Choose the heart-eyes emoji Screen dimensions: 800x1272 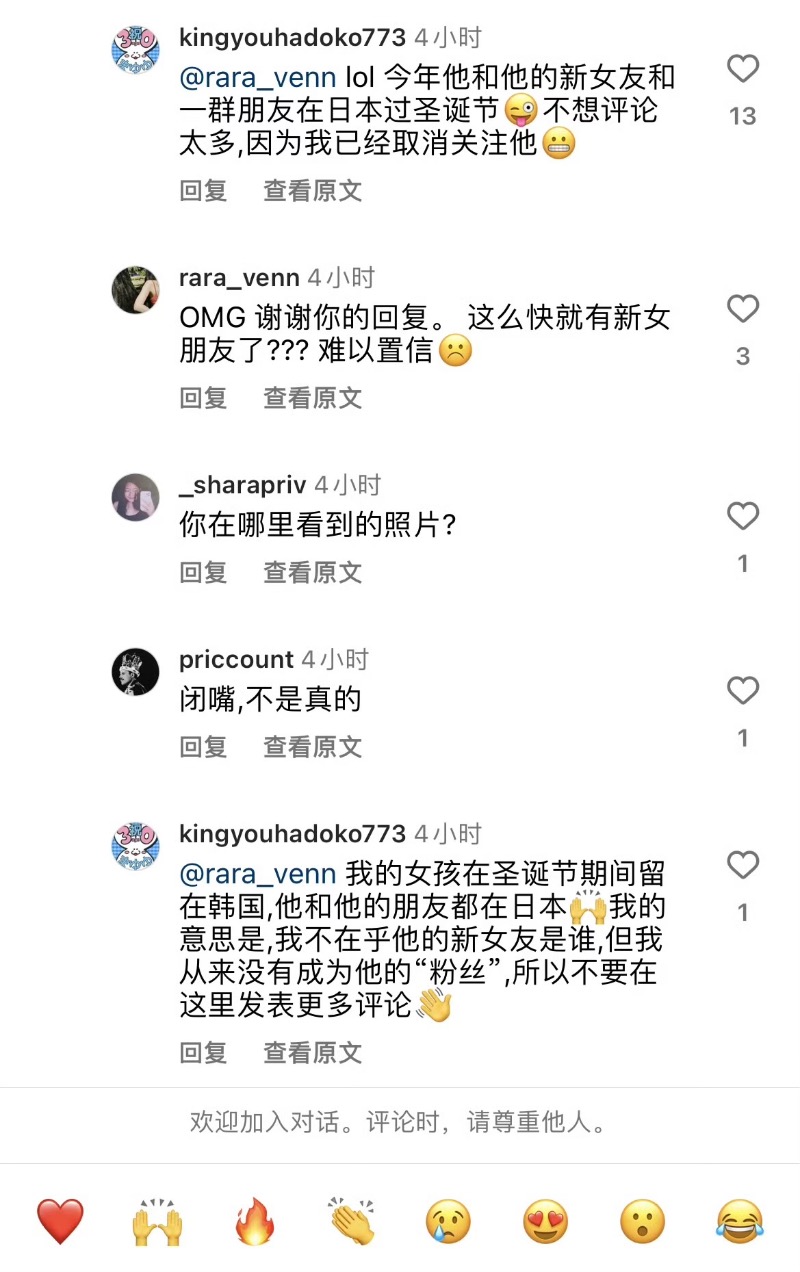[545, 1221]
